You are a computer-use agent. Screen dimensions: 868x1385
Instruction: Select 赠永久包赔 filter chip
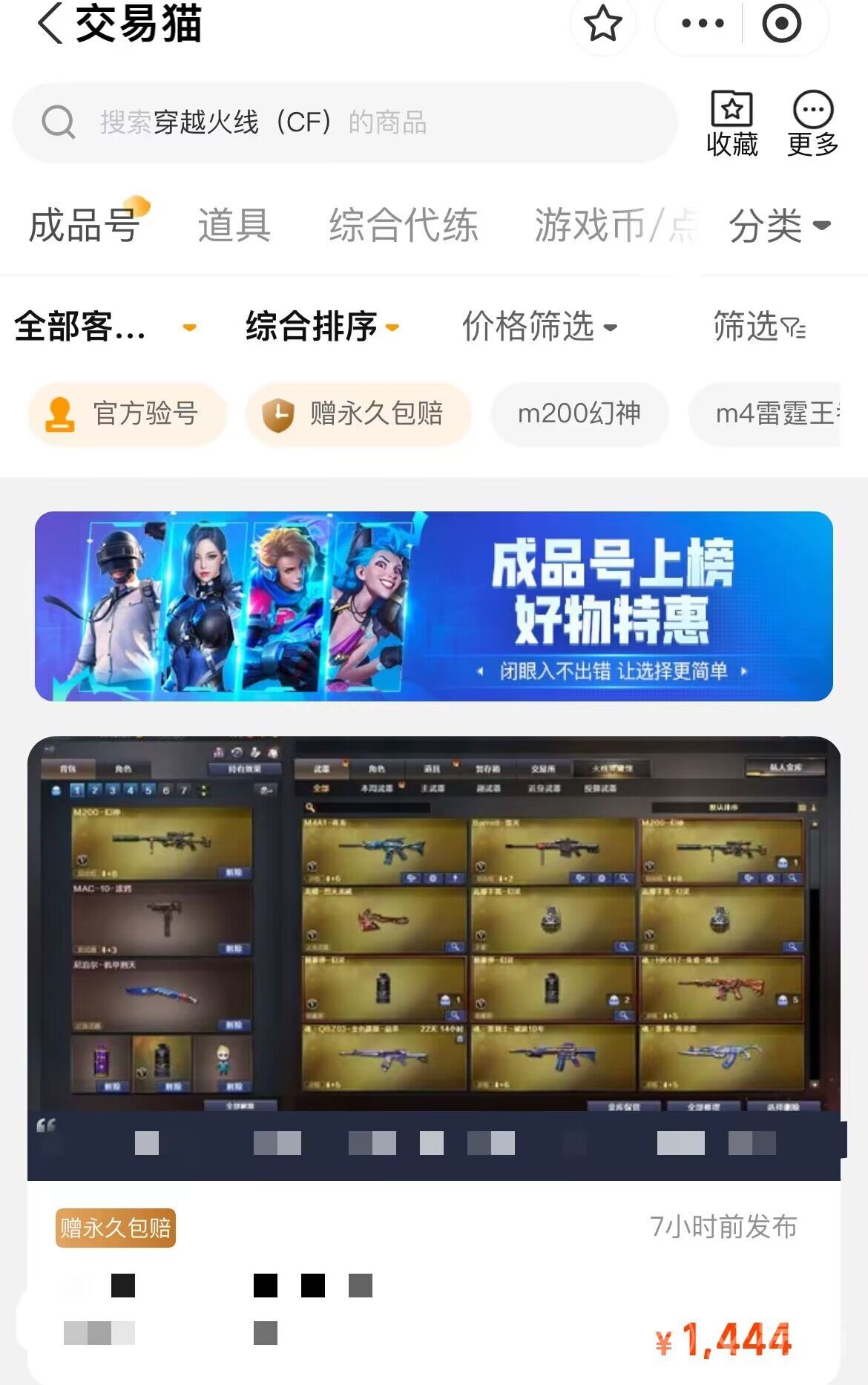[x=358, y=413]
